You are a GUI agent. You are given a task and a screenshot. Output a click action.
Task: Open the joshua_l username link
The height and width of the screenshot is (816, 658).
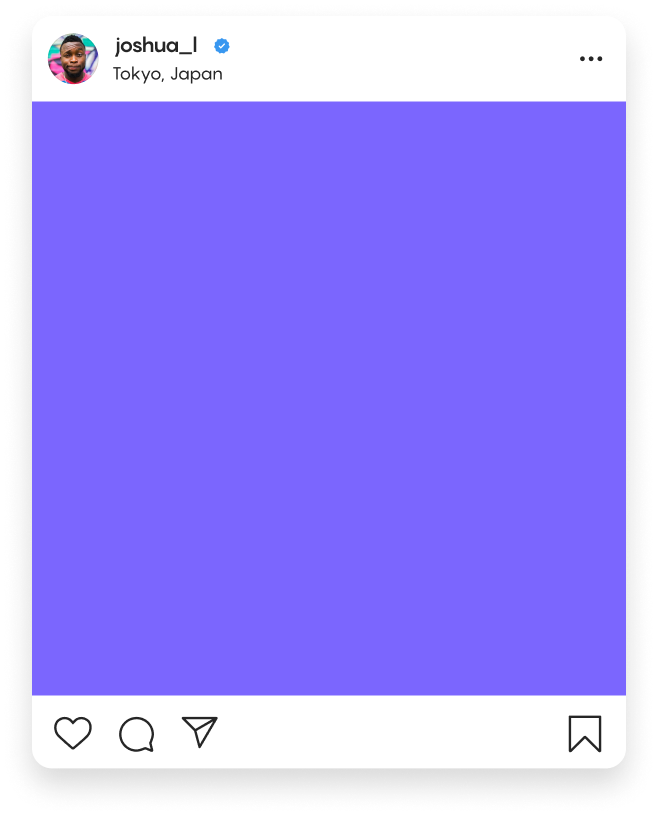coord(156,45)
